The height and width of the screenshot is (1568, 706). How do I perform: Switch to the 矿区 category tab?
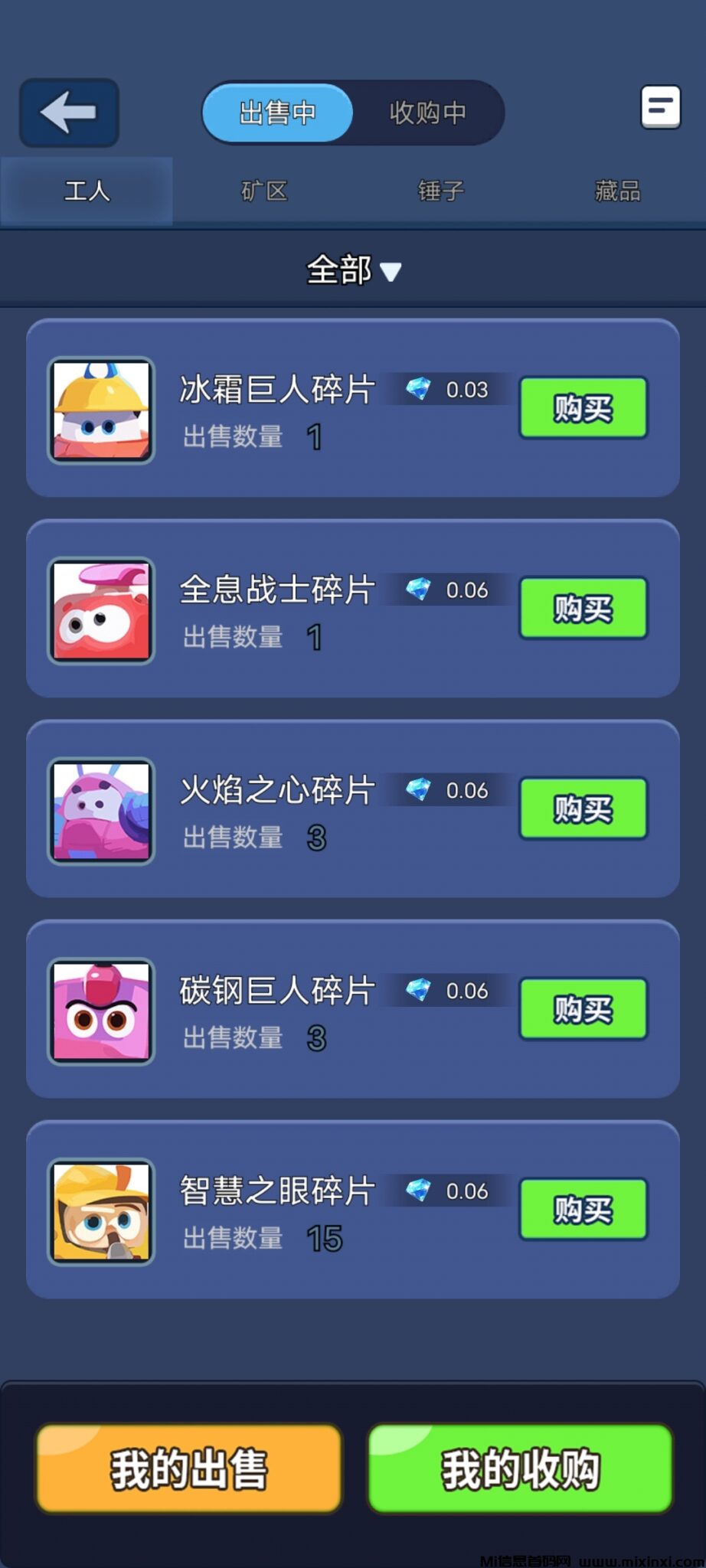(x=263, y=191)
